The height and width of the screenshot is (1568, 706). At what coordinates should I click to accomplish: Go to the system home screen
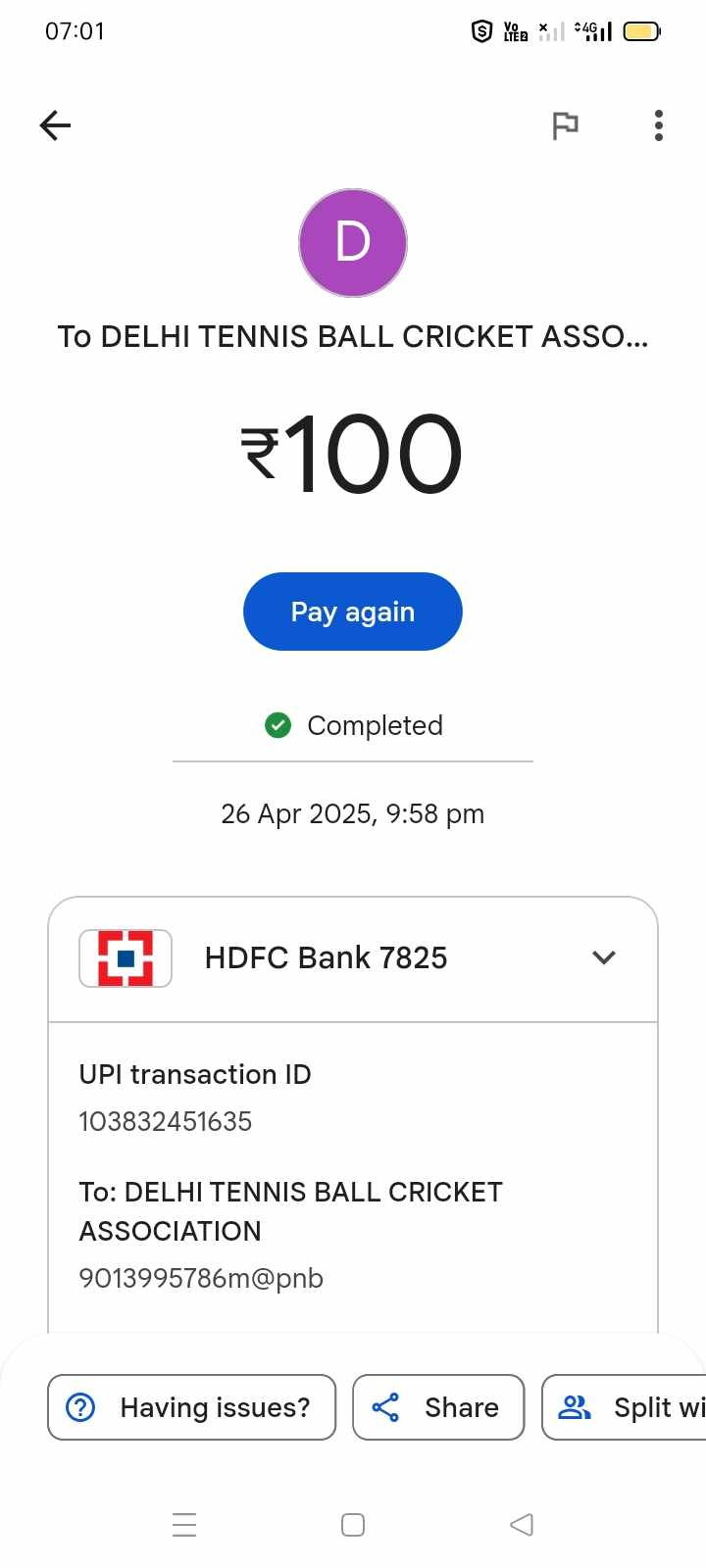click(x=353, y=1525)
